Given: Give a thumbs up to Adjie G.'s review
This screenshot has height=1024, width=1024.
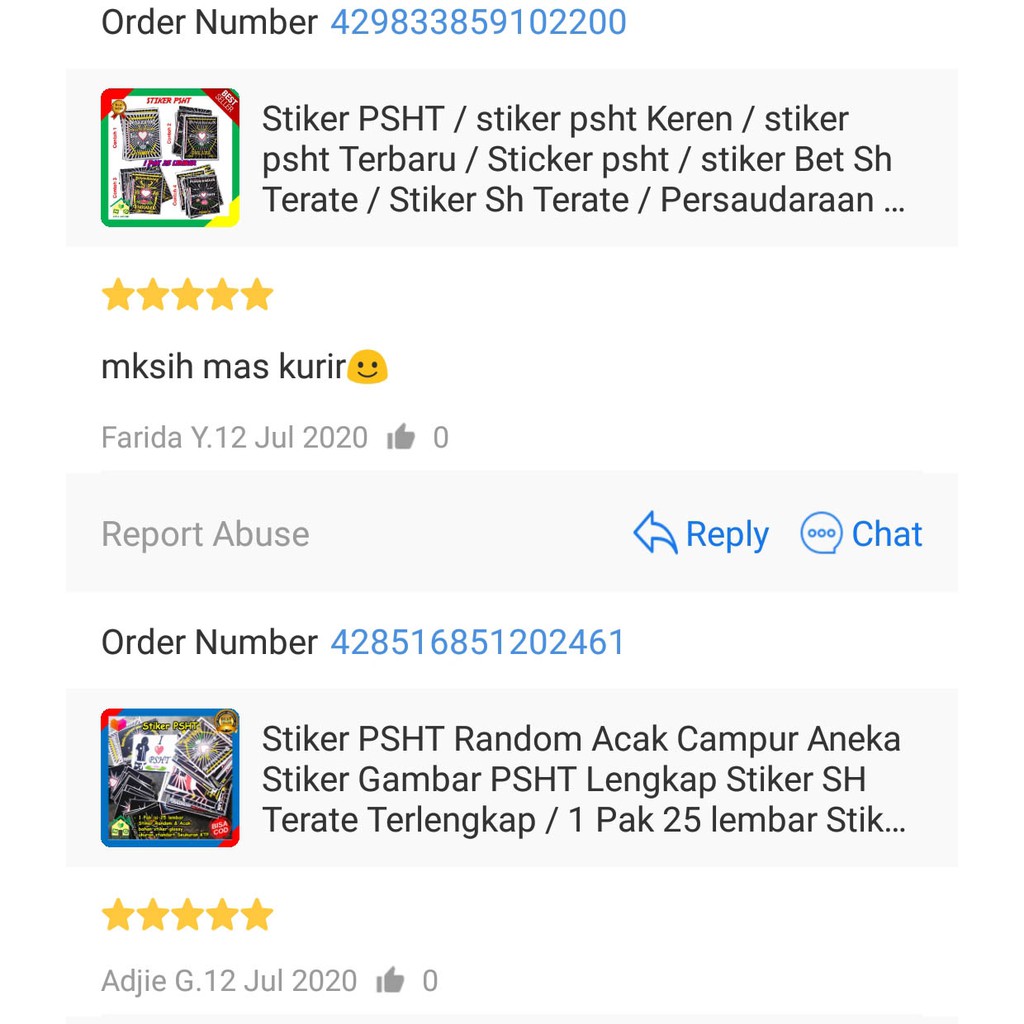Looking at the screenshot, I should pyautogui.click(x=390, y=981).
